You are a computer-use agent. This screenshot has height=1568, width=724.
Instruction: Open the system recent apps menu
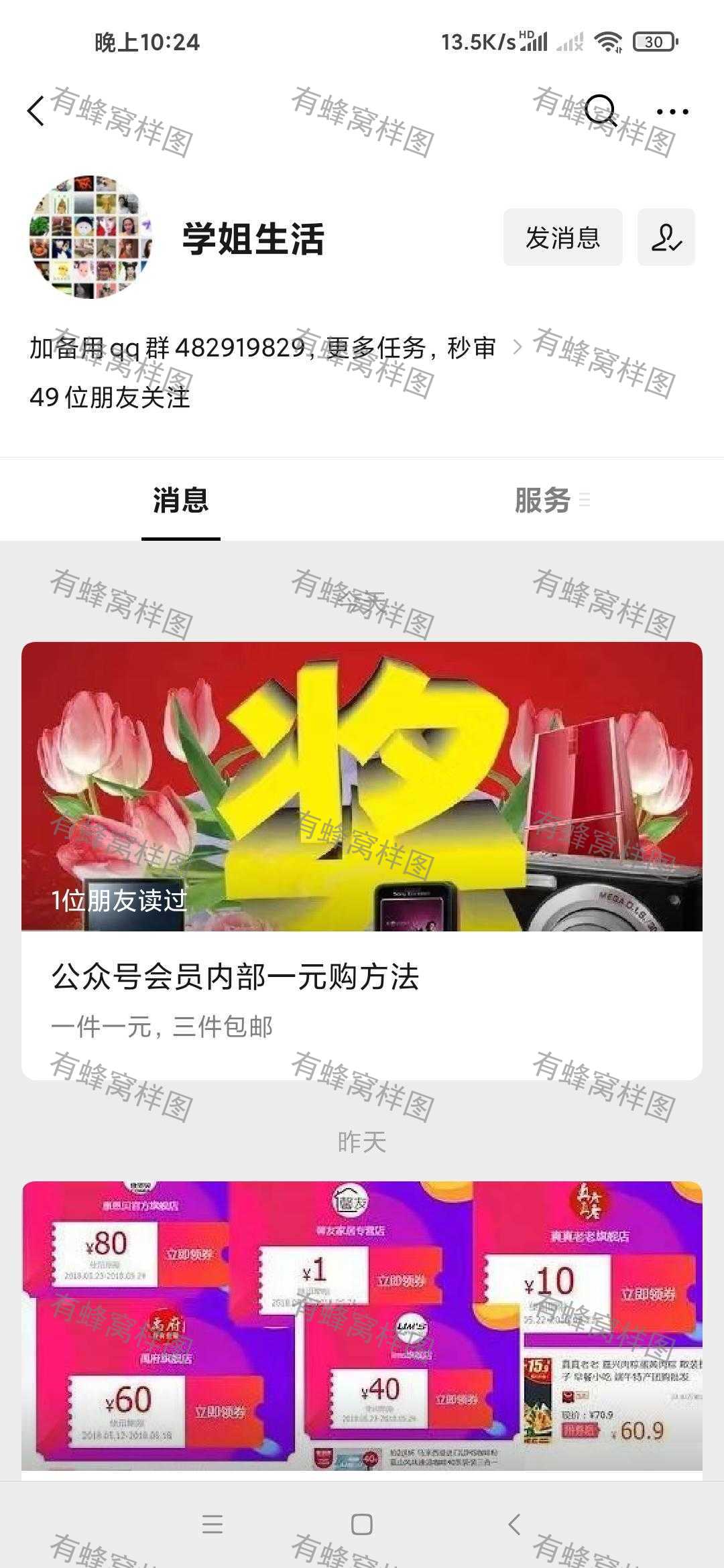coord(213,1524)
